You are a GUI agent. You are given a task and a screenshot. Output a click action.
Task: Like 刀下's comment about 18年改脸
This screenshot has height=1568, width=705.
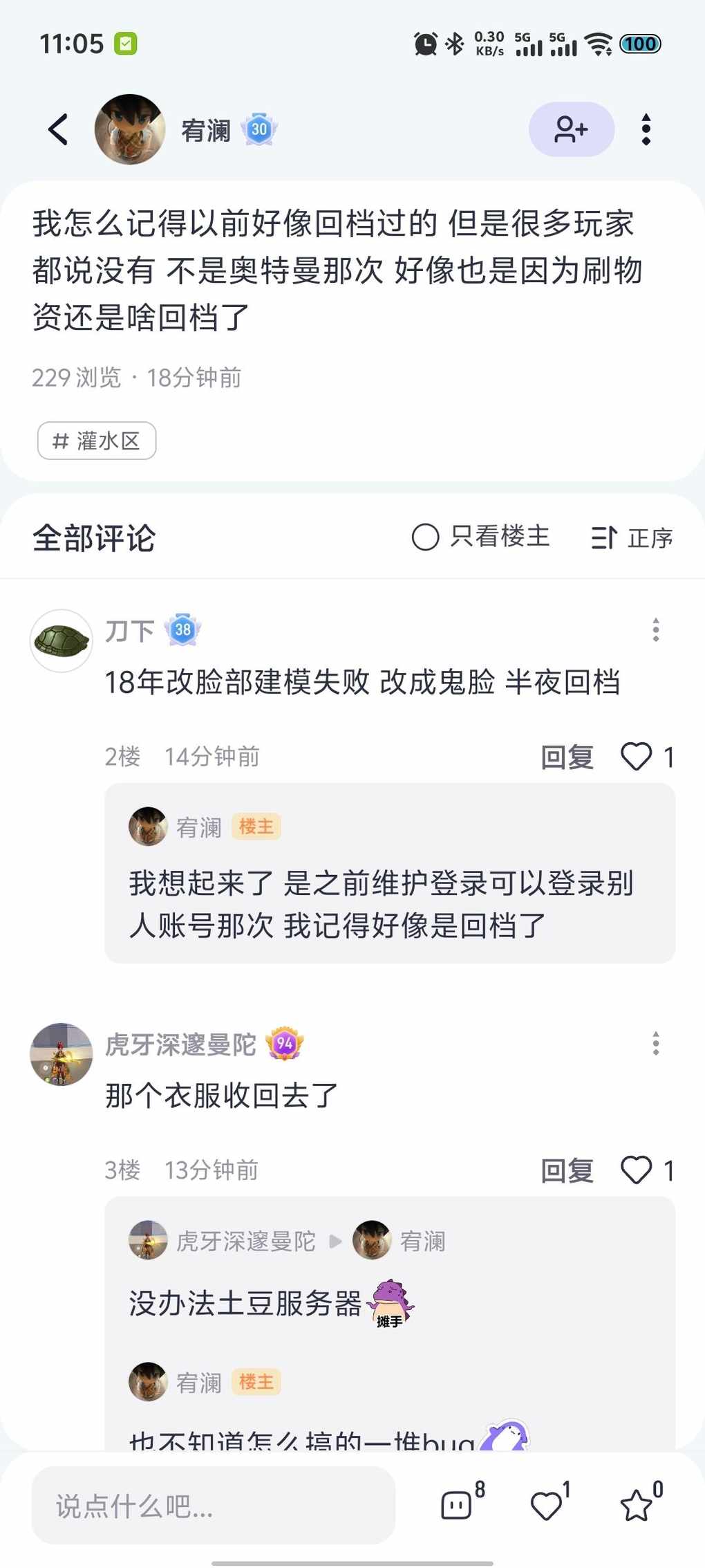pos(637,757)
